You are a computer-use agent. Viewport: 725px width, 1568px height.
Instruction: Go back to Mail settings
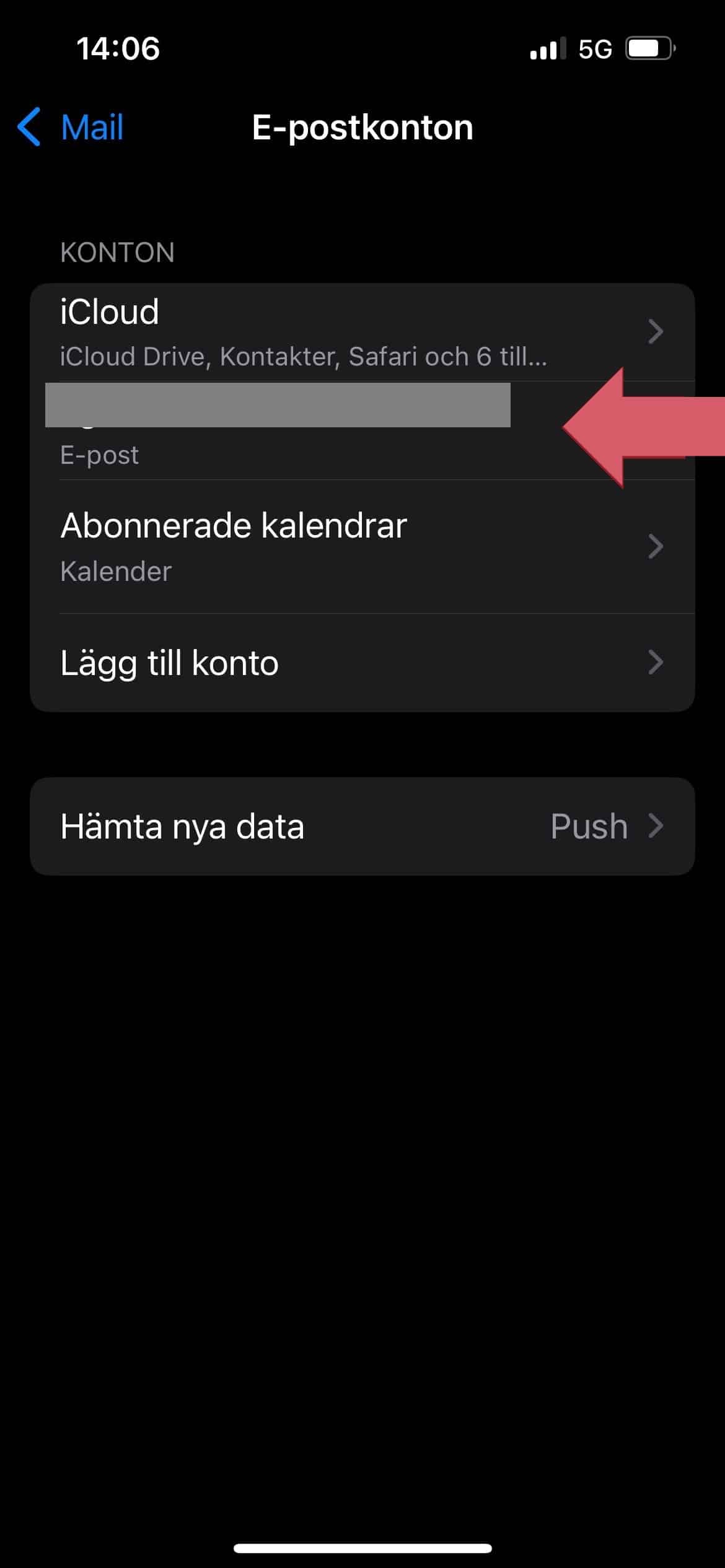coord(70,127)
